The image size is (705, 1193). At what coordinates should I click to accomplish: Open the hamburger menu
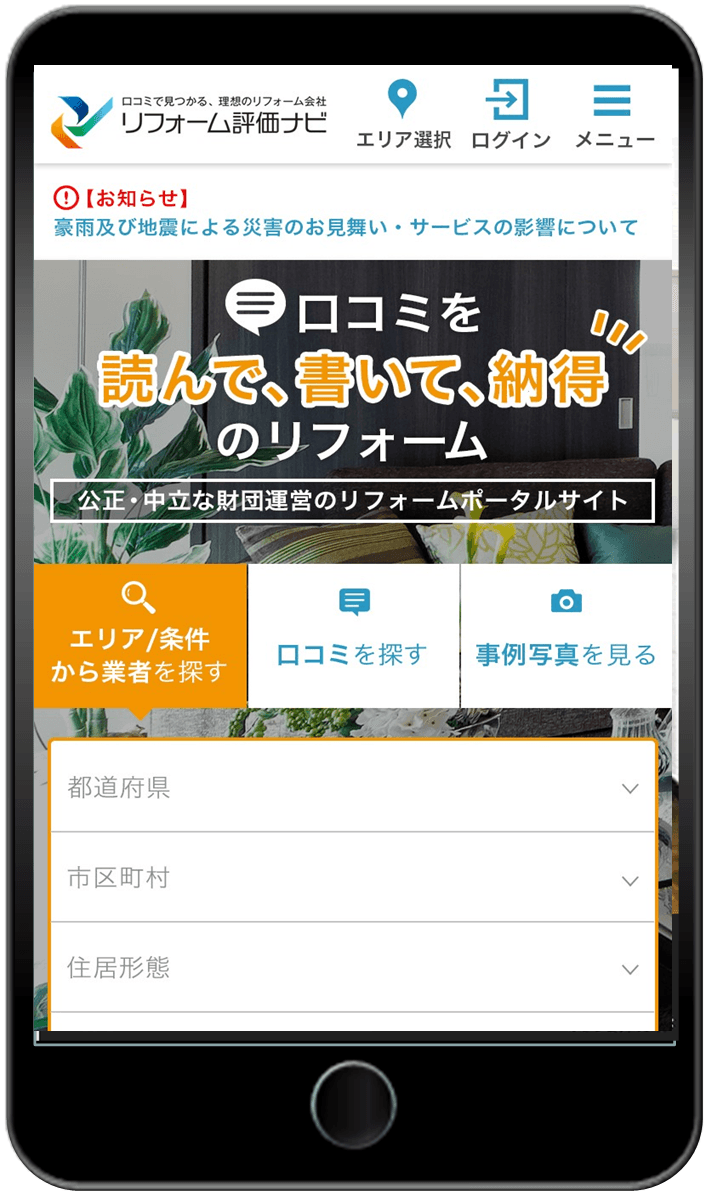pyautogui.click(x=613, y=115)
